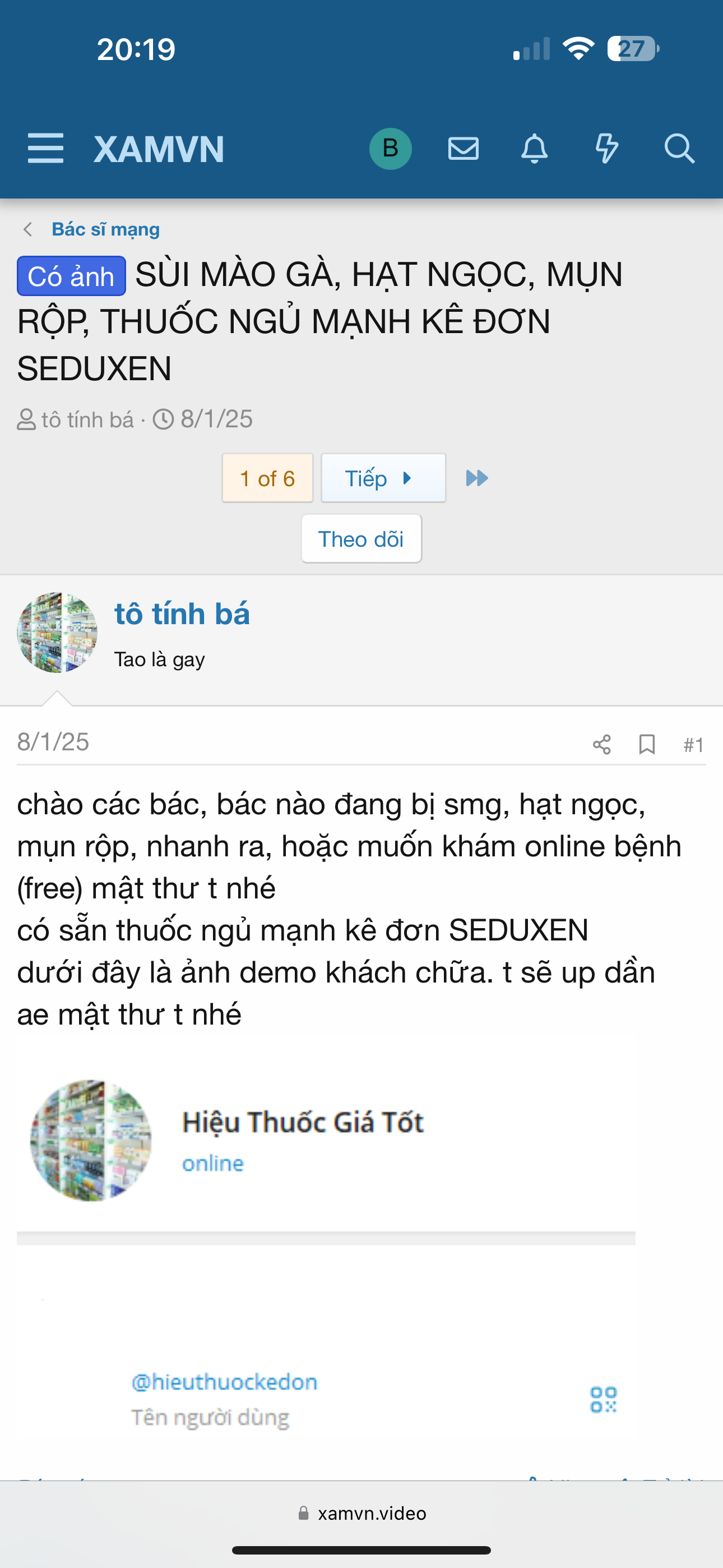Open tô tính bá's profile name
The image size is (723, 1568).
tap(182, 614)
